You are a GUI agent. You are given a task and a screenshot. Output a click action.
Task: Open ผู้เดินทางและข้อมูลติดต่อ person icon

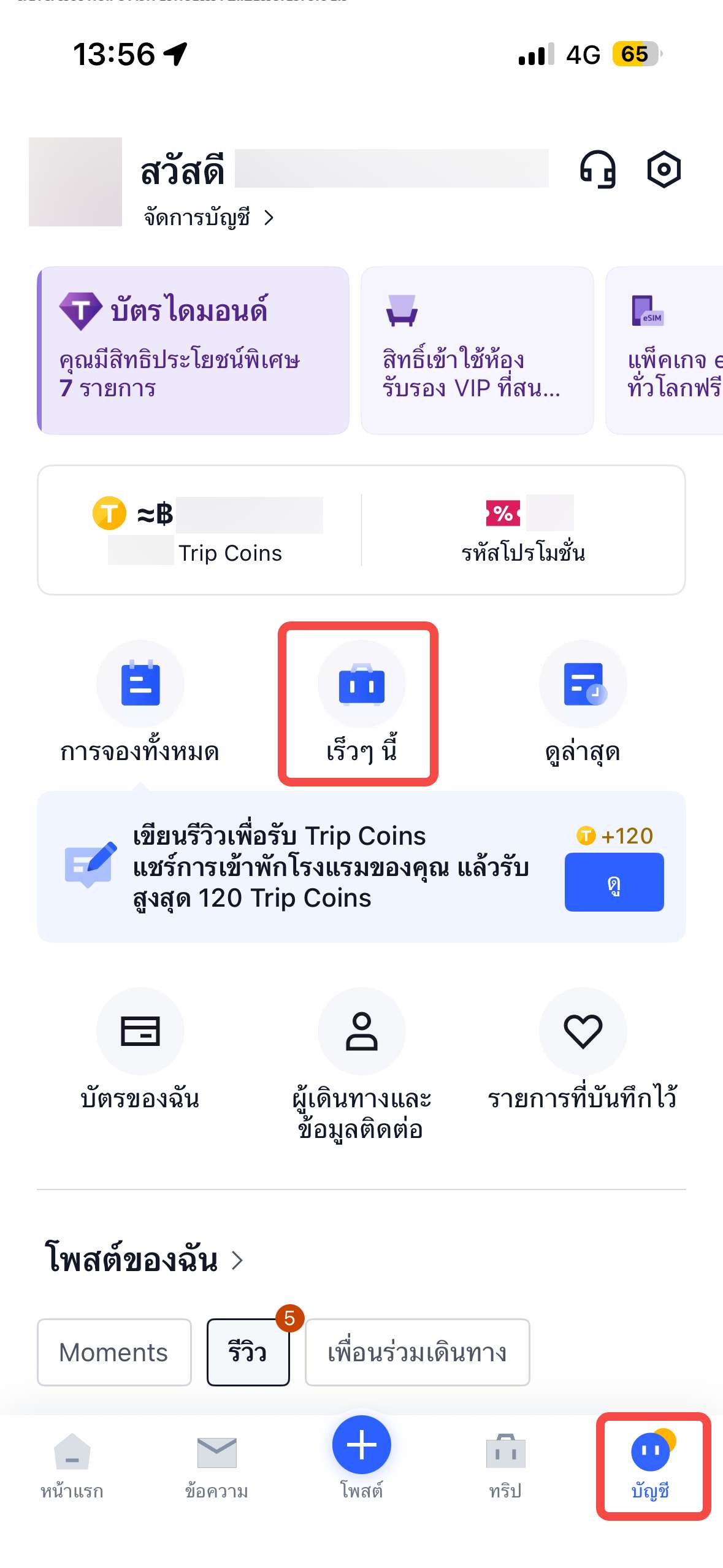(361, 1032)
